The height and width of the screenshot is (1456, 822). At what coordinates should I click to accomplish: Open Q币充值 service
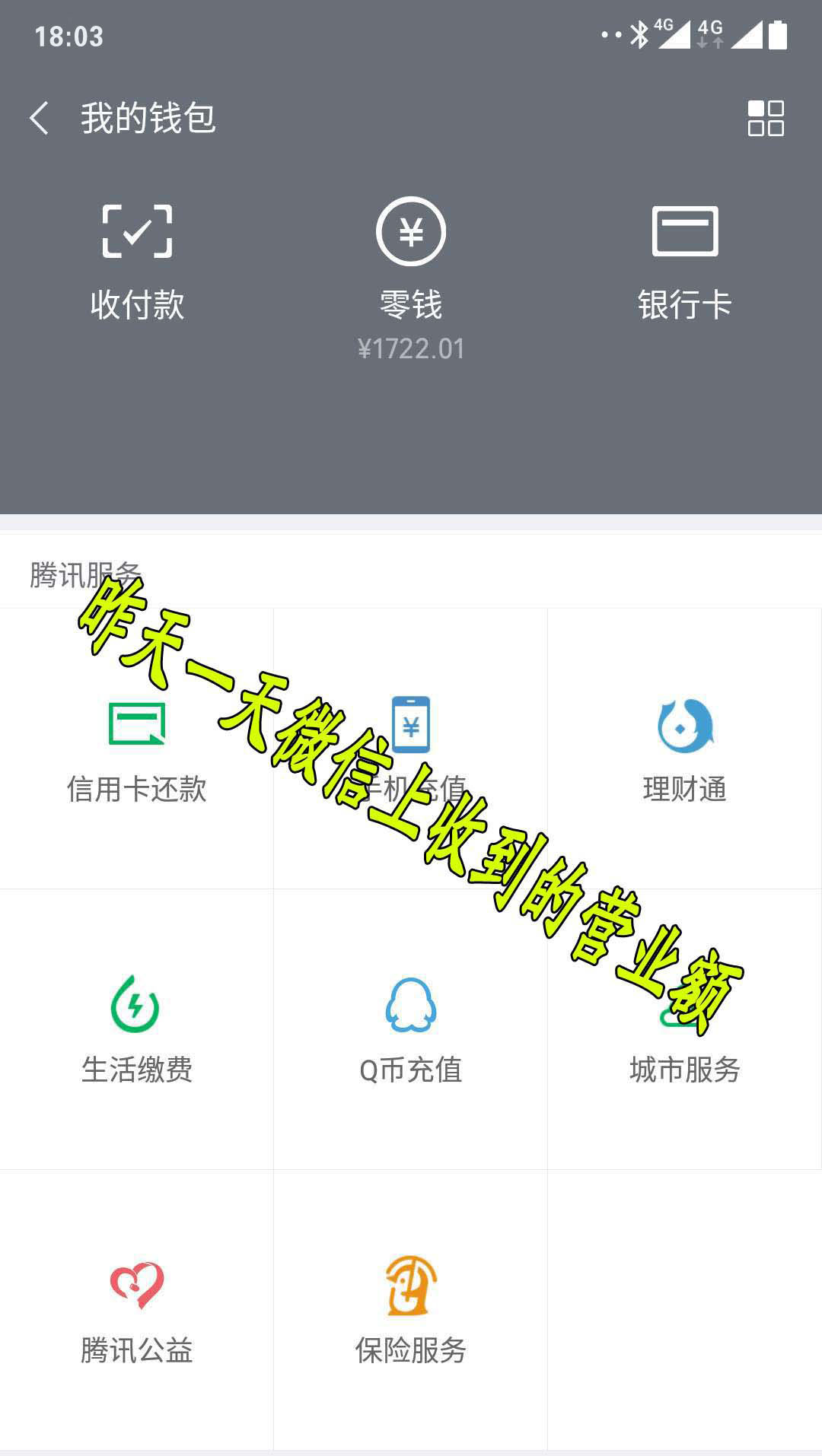click(x=411, y=1029)
